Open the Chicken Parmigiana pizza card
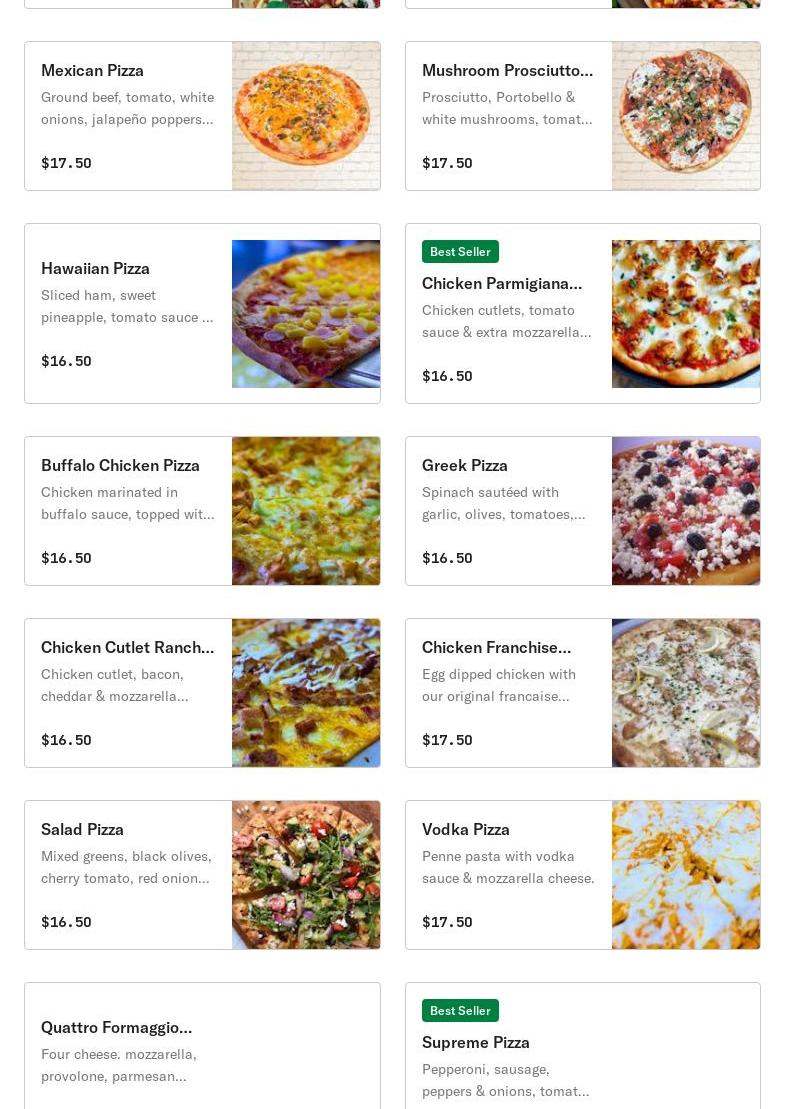The height and width of the screenshot is (1109, 785). 582,313
